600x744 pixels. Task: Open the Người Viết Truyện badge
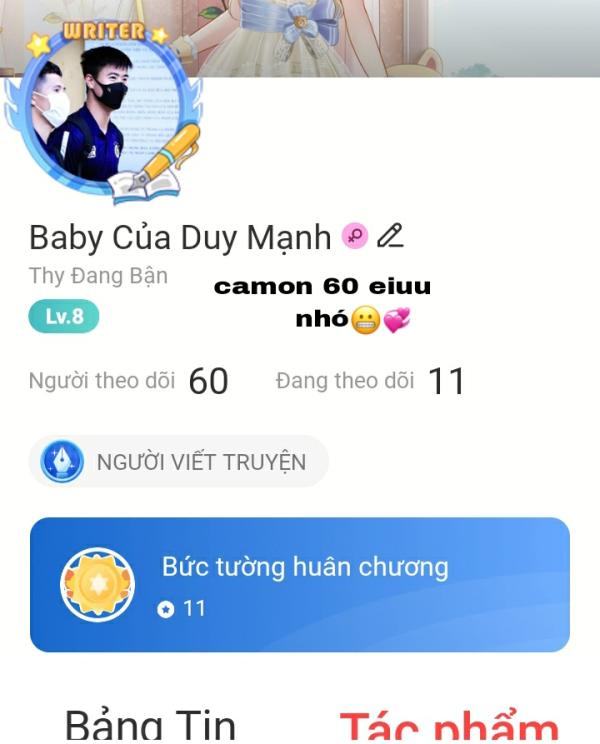(x=178, y=462)
